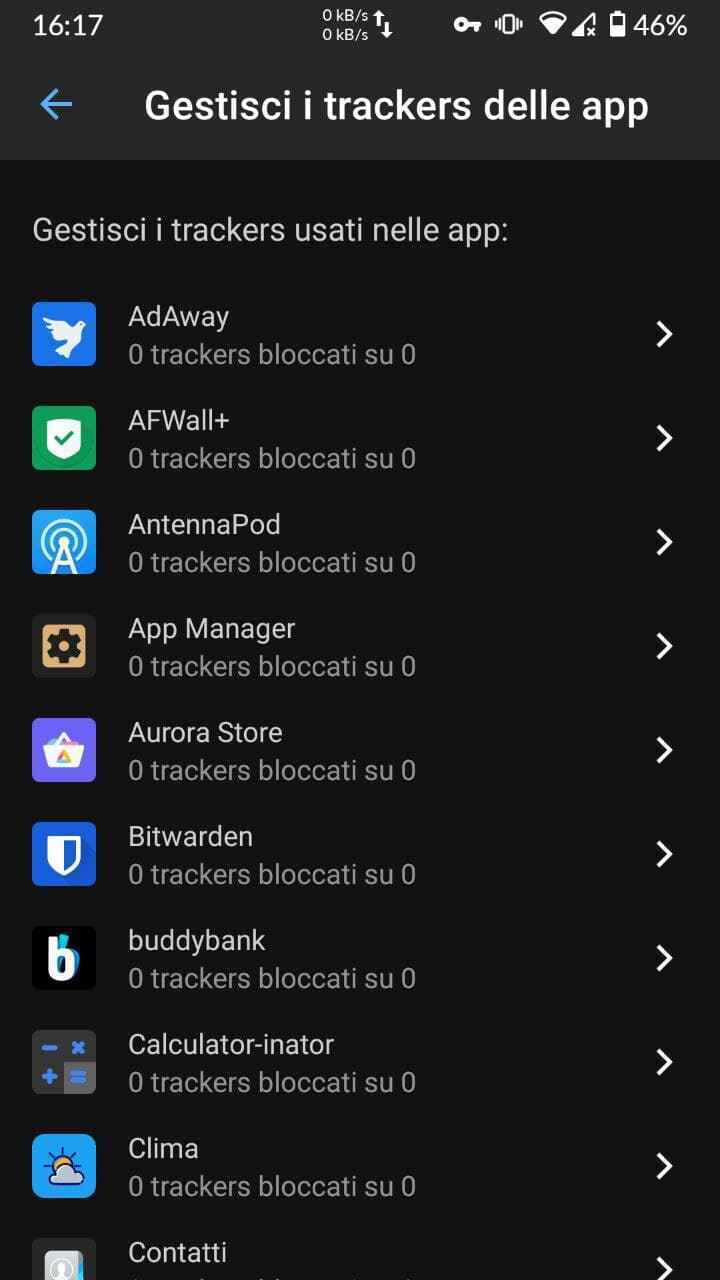Tap the Bitwarden row
This screenshot has height=1280, width=720.
point(360,854)
